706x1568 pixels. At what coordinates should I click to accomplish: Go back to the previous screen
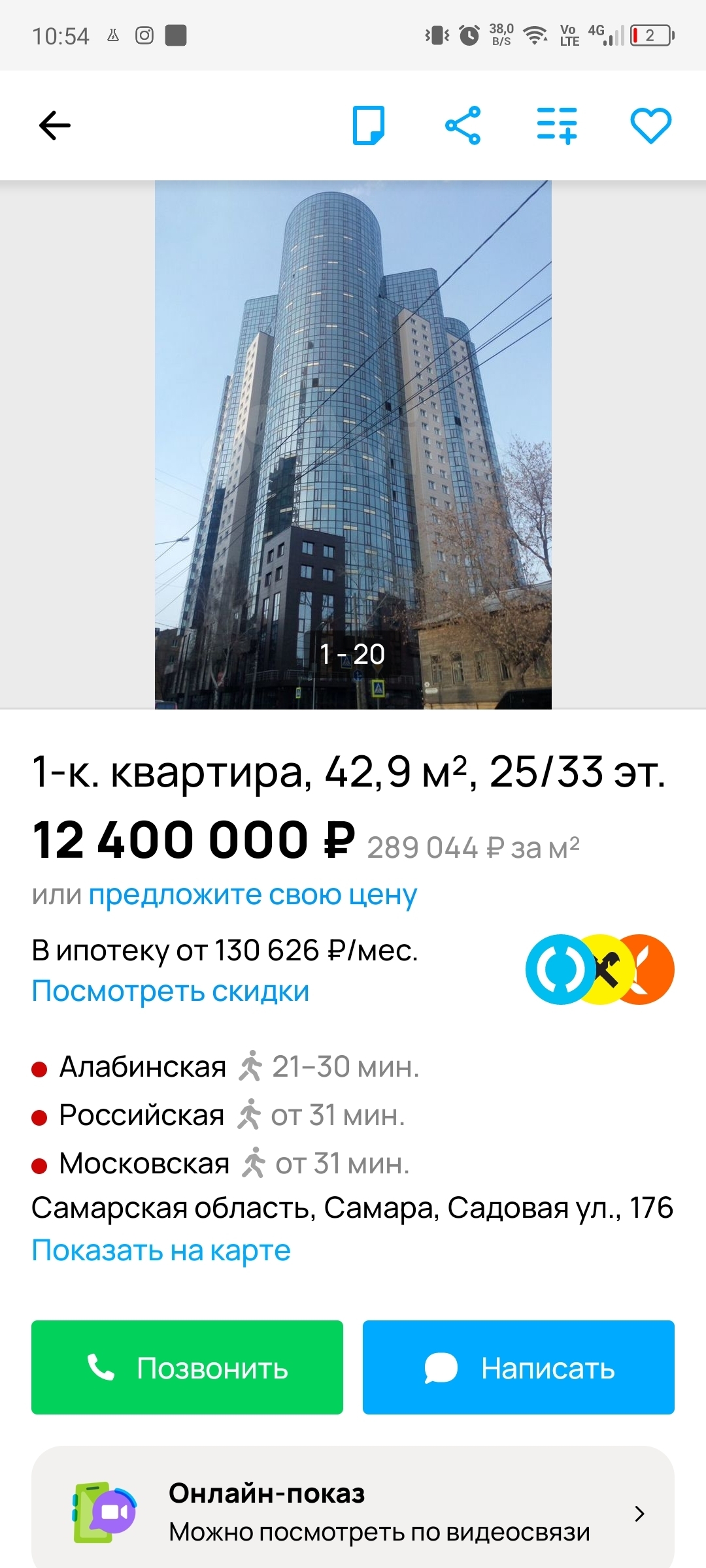pos(55,125)
